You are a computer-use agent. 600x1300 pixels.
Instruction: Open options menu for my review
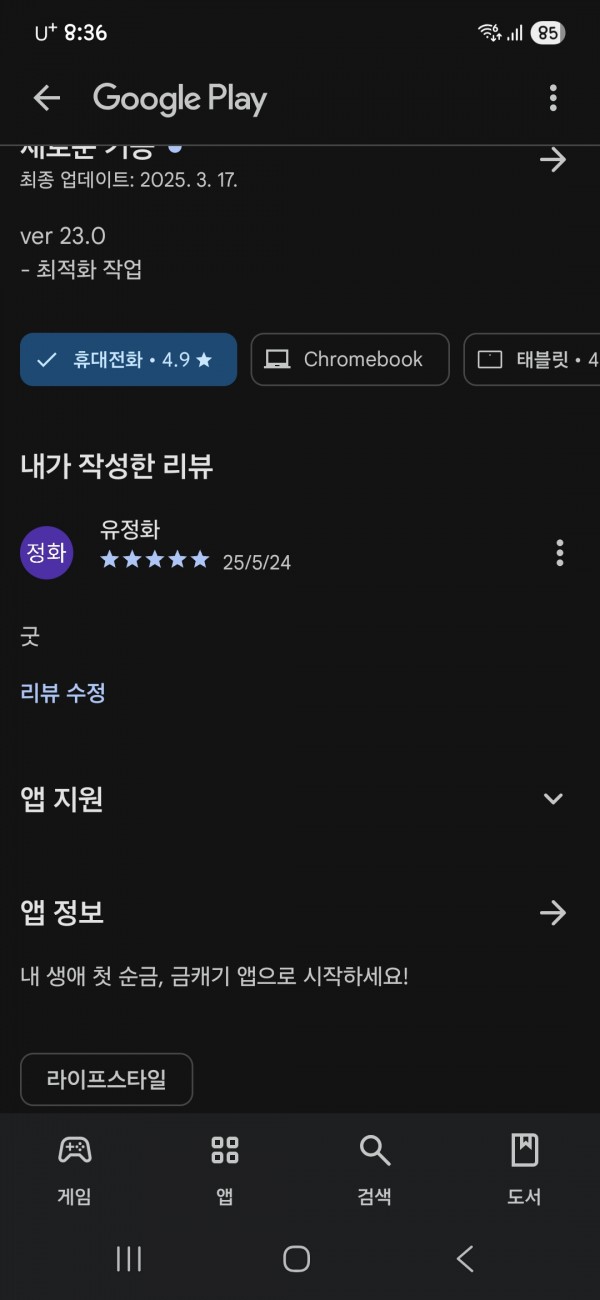point(559,552)
